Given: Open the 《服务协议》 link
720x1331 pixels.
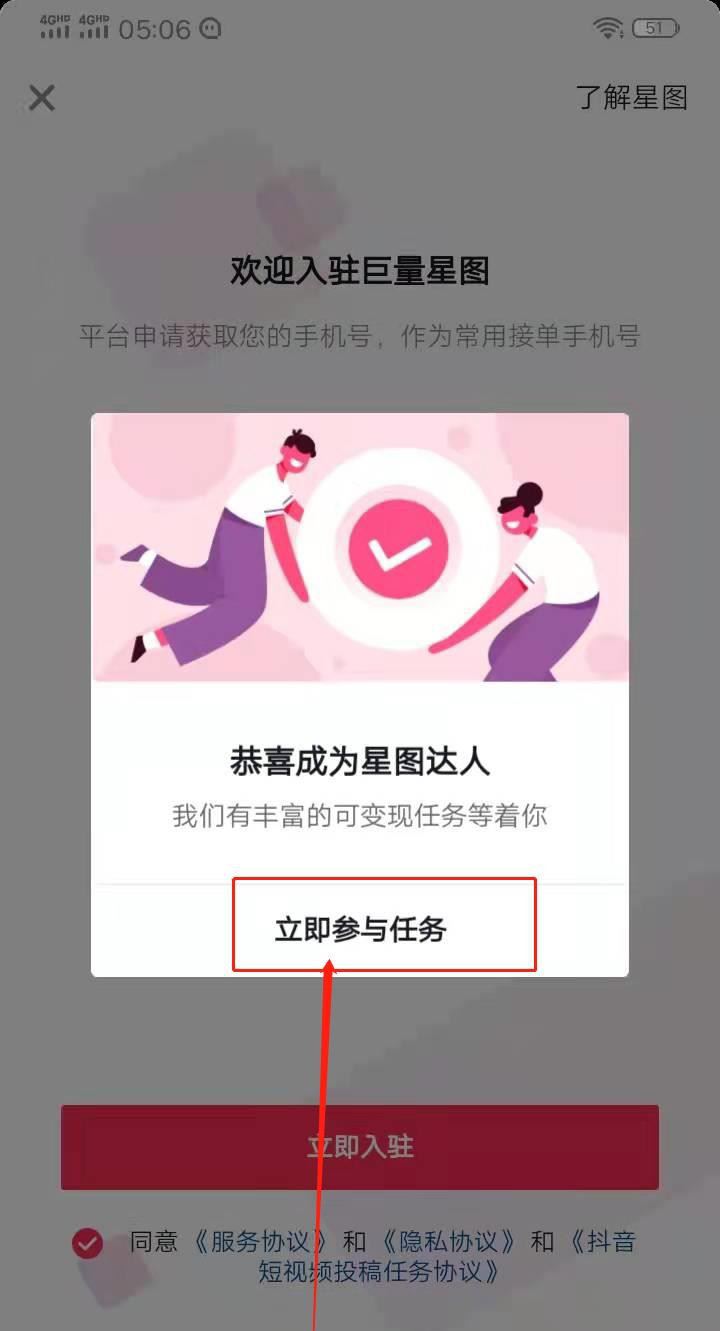Looking at the screenshot, I should (260, 1242).
